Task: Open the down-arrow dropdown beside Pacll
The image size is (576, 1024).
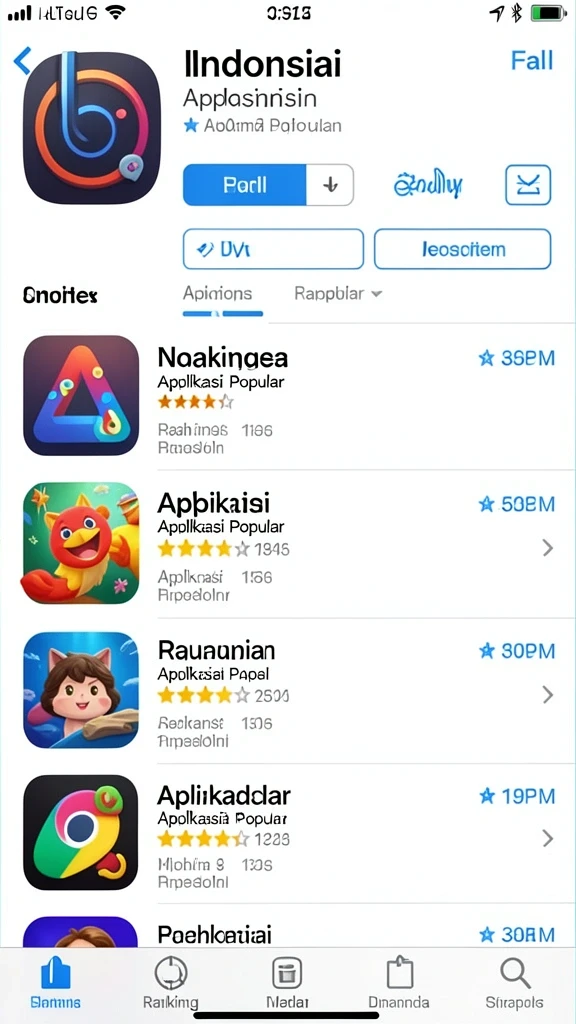Action: pyautogui.click(x=330, y=185)
